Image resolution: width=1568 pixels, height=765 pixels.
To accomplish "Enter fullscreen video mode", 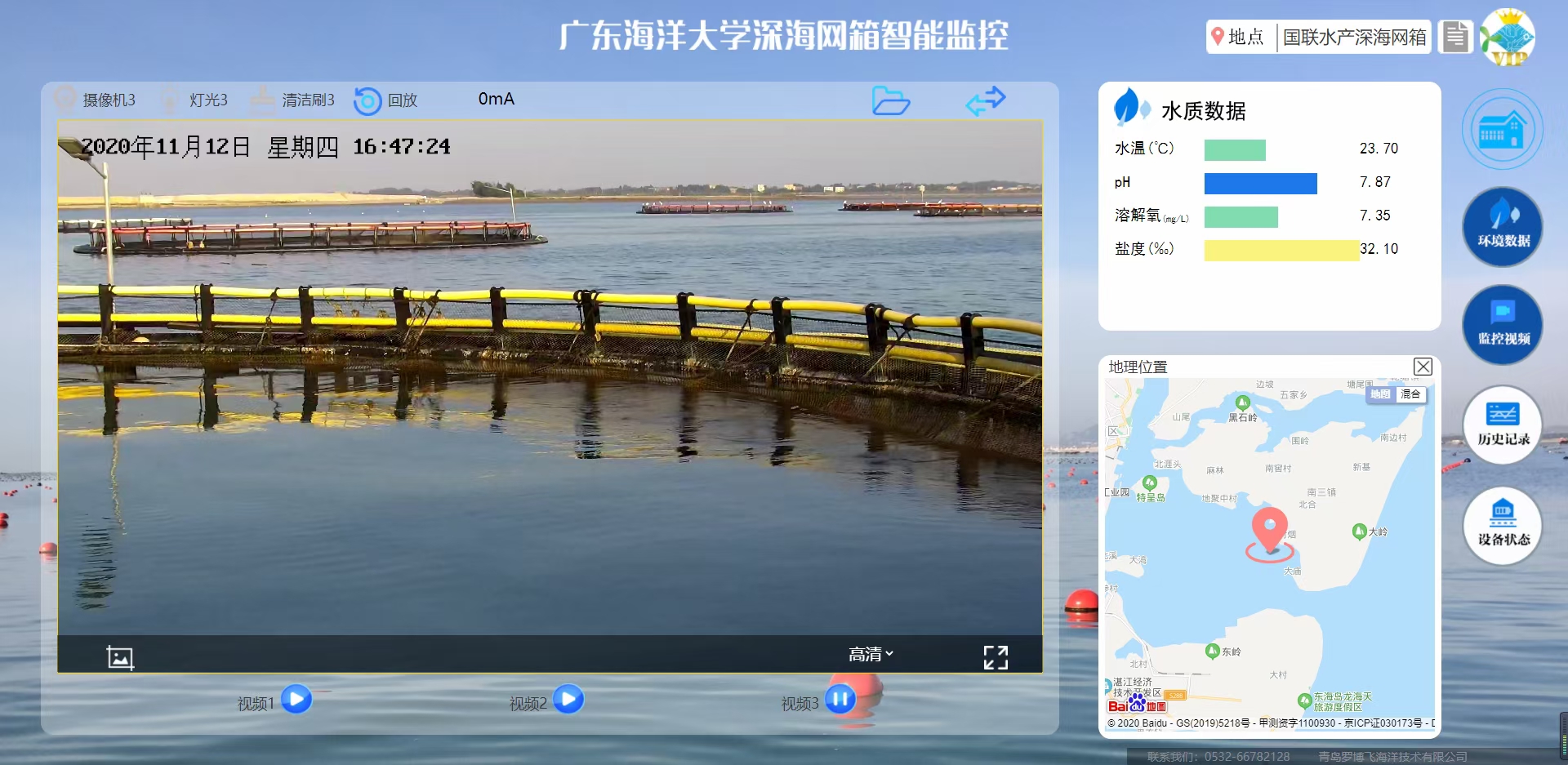I will point(996,657).
